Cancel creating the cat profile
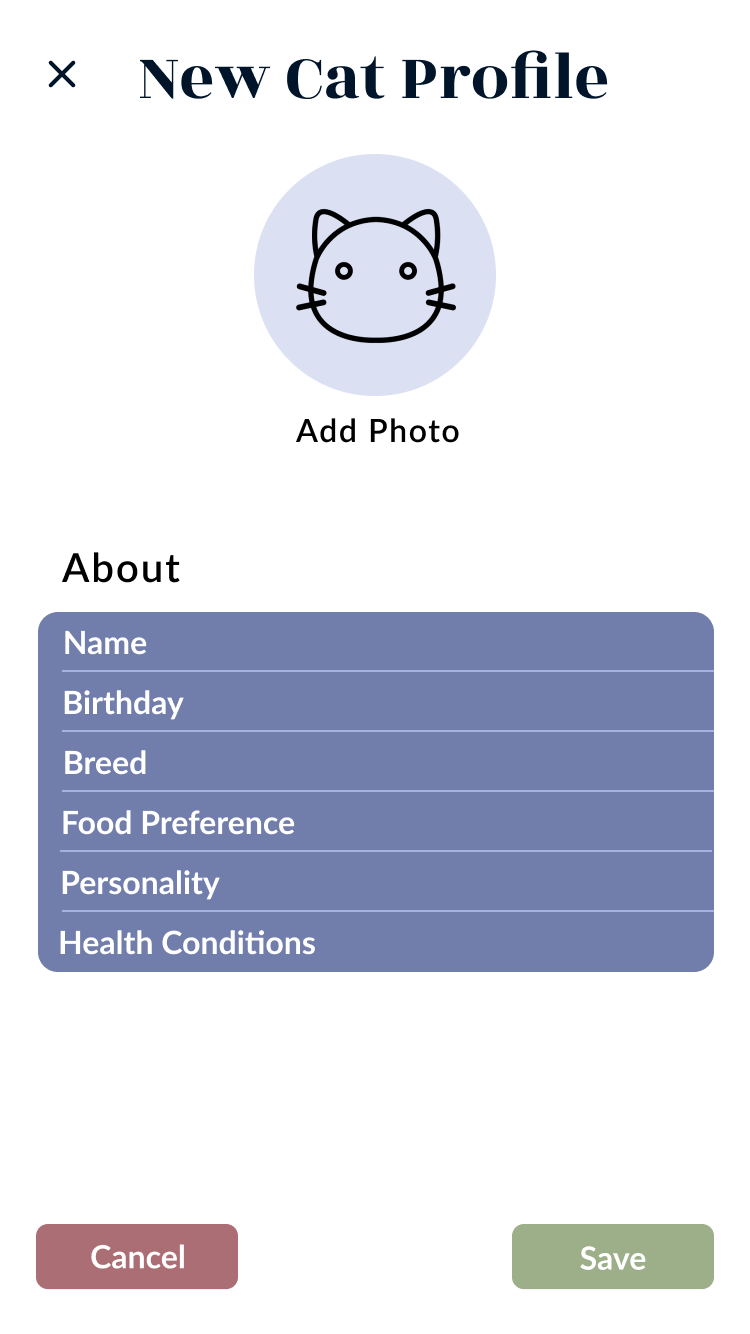 [x=137, y=1256]
